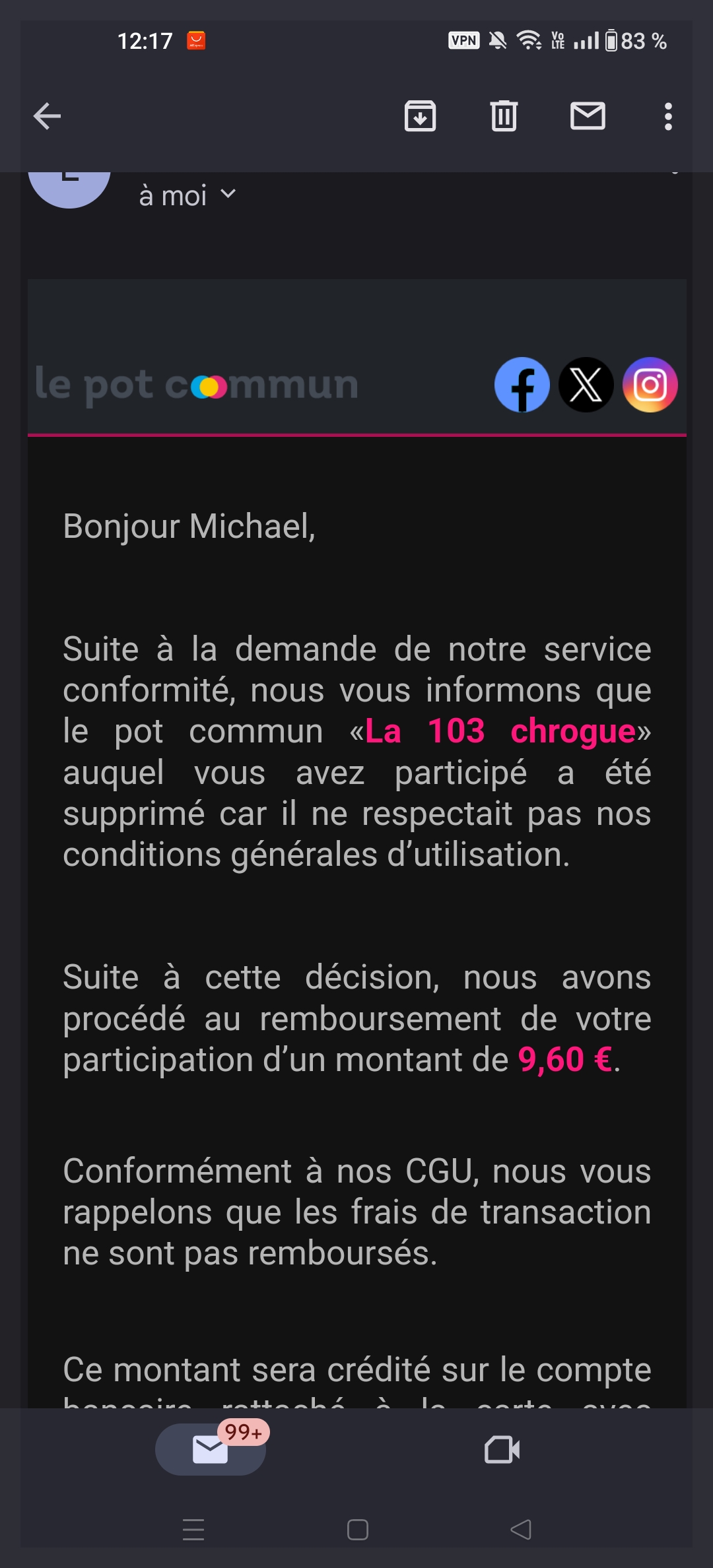The height and width of the screenshot is (1568, 713).
Task: Mark the email as unread
Action: (x=588, y=117)
